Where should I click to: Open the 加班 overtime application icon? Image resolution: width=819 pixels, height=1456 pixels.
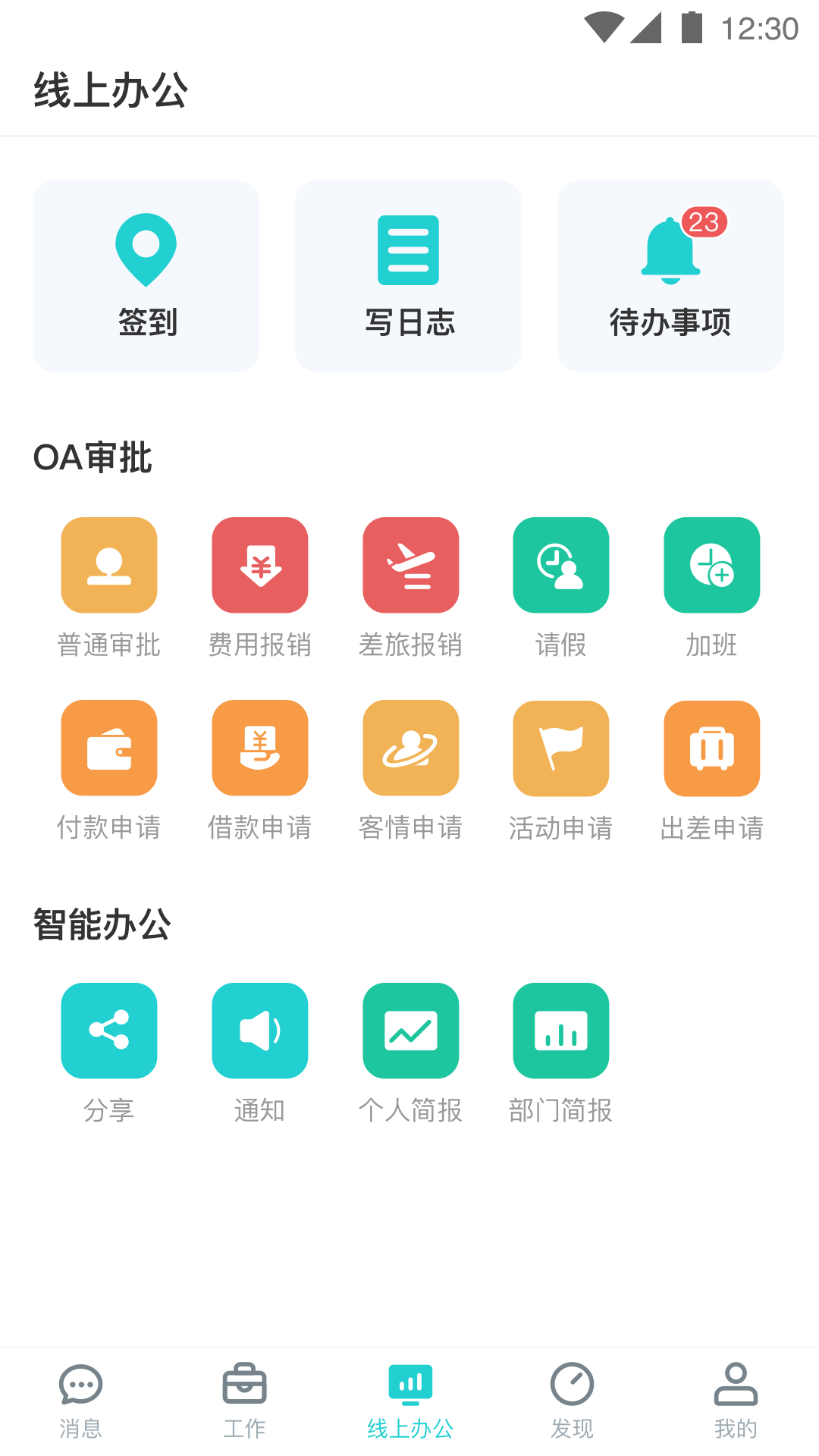pos(711,565)
